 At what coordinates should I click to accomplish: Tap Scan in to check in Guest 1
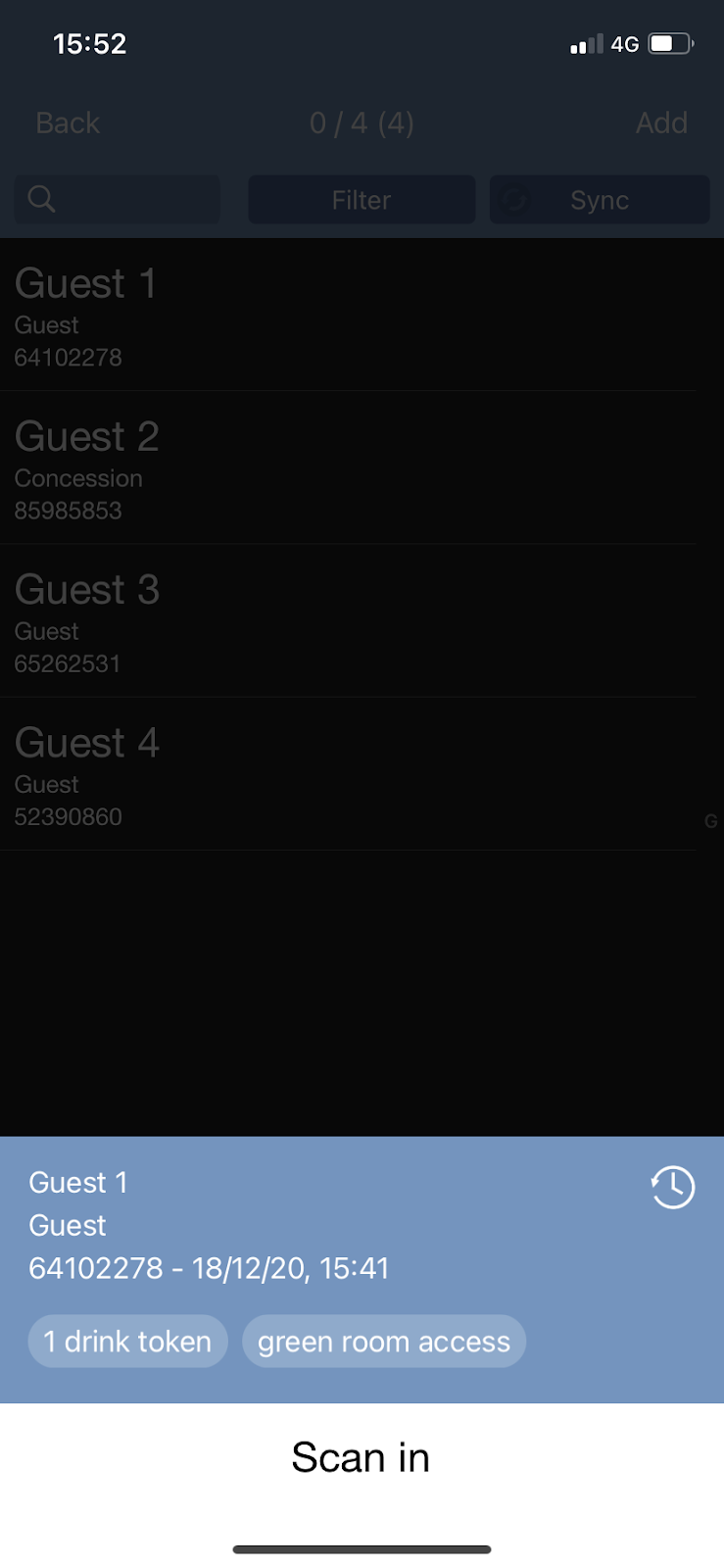pos(361,1457)
